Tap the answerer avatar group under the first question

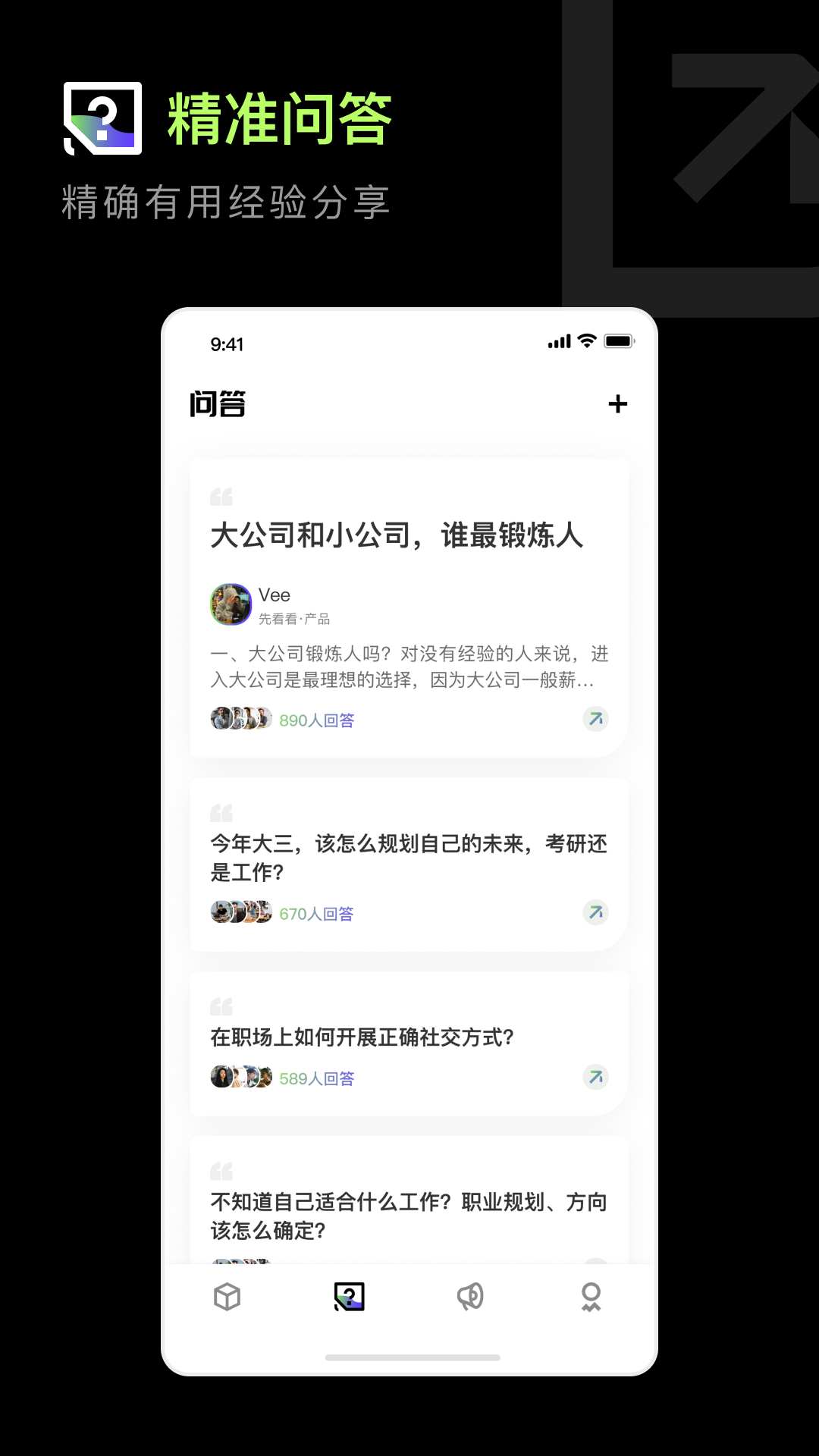pos(241,718)
